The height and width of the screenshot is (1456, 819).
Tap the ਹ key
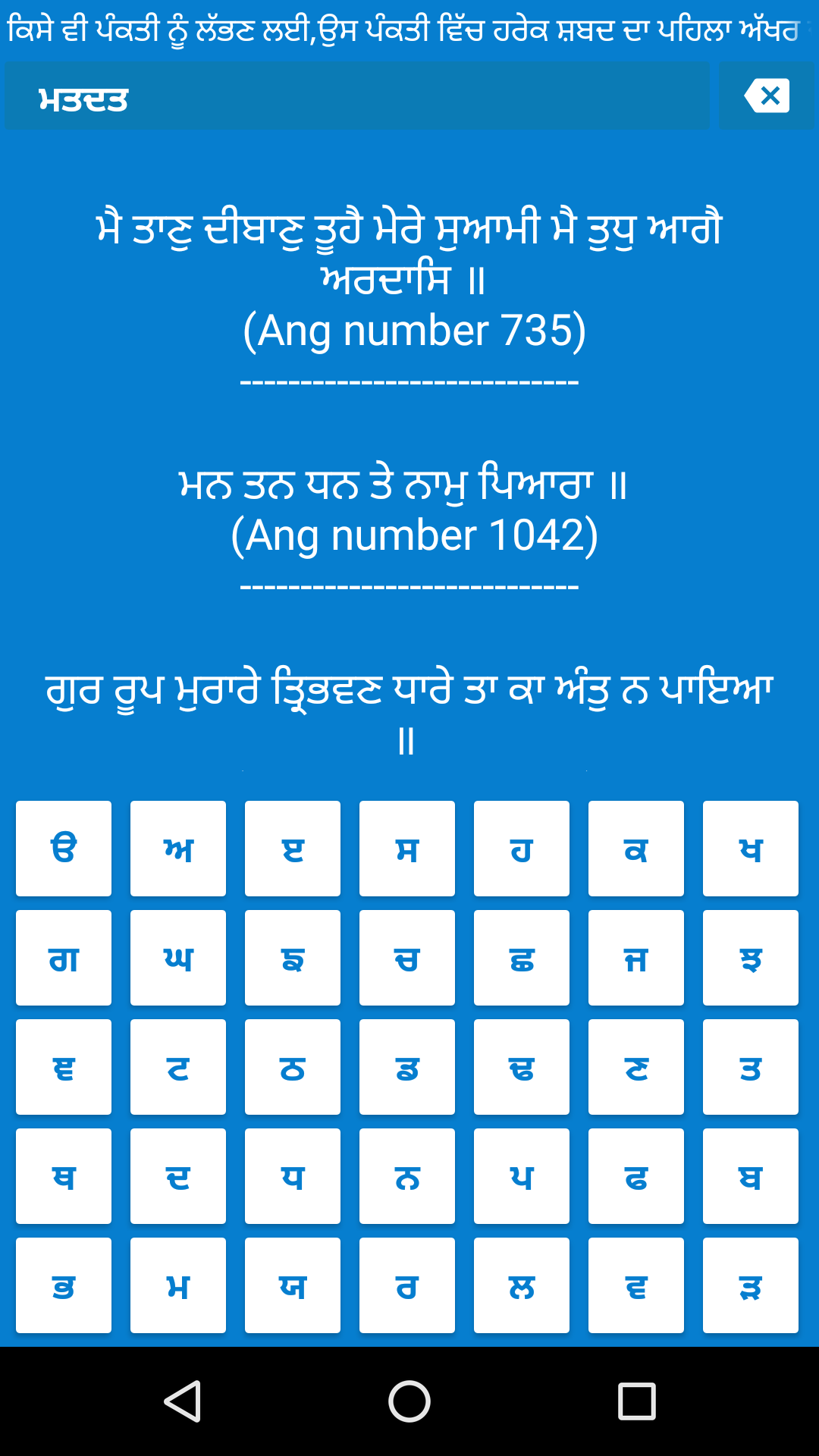(x=522, y=849)
